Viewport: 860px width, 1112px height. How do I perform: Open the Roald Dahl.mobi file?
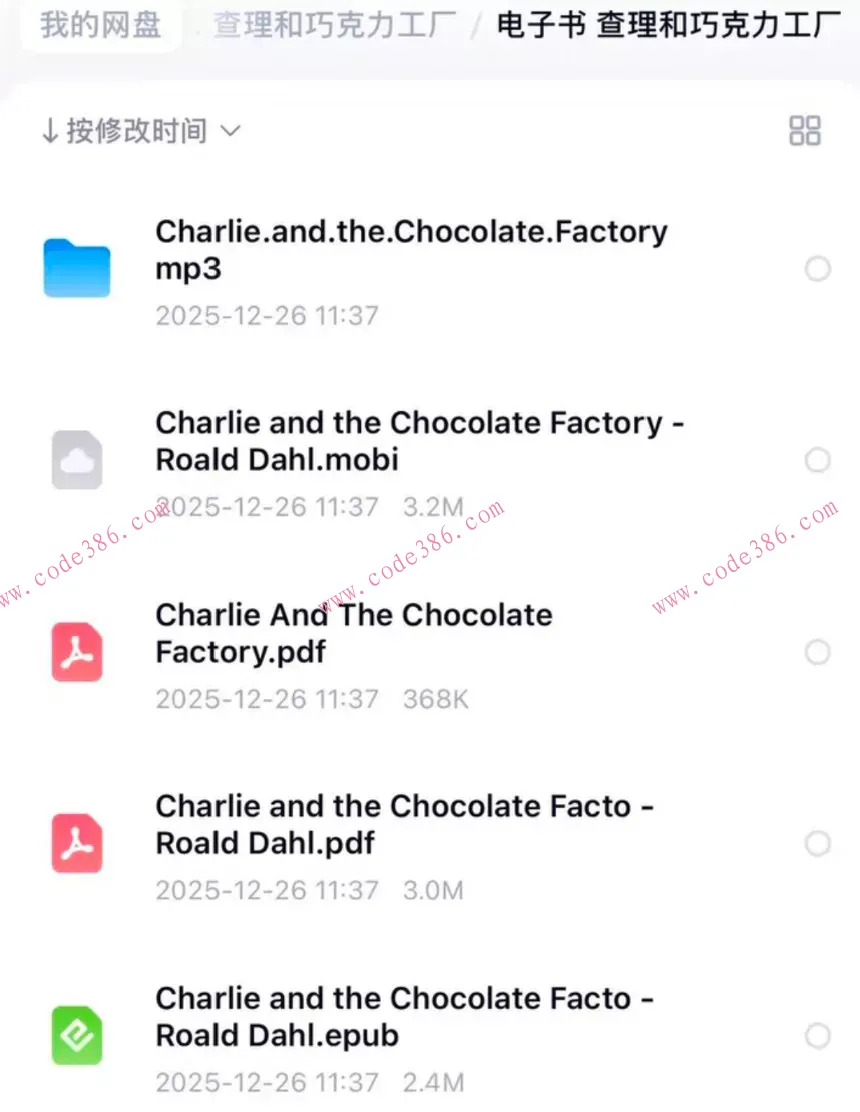(x=418, y=441)
